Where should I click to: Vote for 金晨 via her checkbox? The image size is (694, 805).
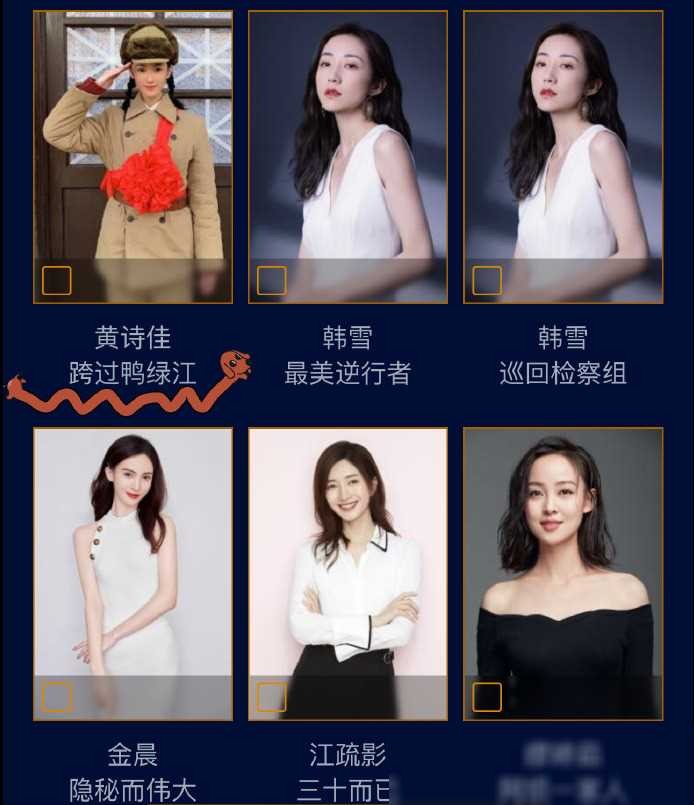pyautogui.click(x=57, y=697)
